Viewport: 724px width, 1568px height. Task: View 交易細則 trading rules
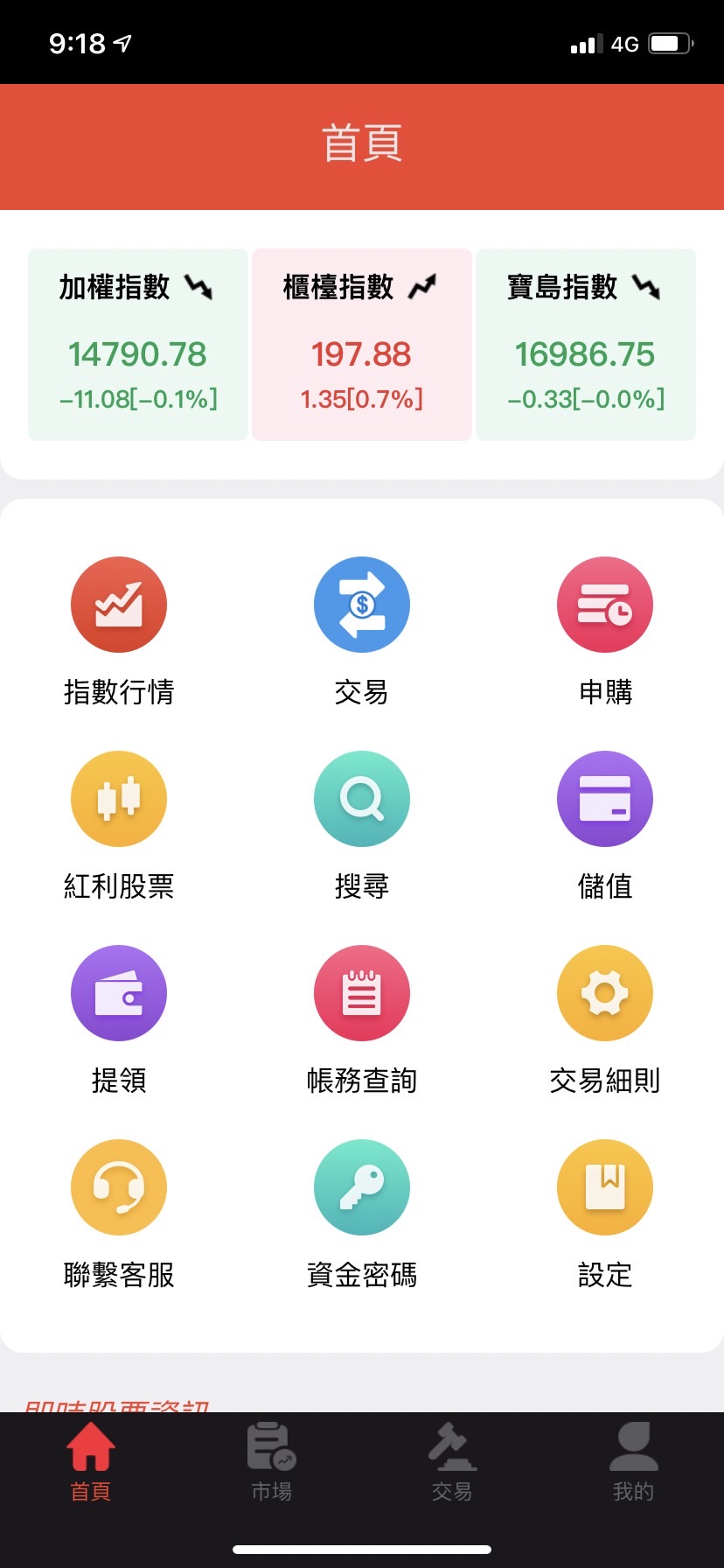point(605,993)
